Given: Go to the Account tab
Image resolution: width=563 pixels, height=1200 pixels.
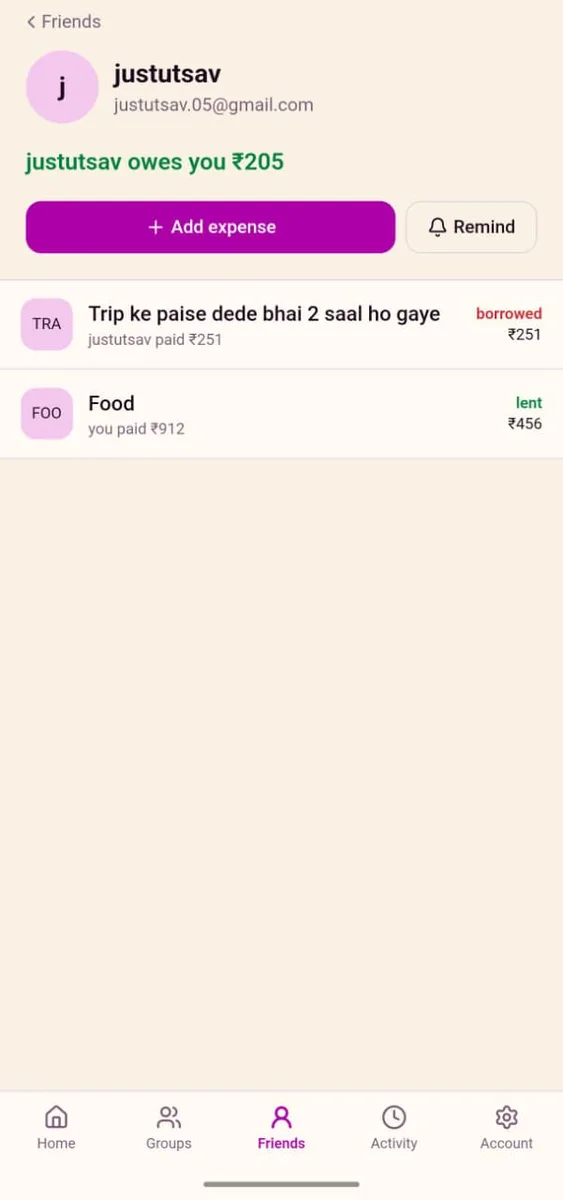Looking at the screenshot, I should click(x=507, y=1128).
